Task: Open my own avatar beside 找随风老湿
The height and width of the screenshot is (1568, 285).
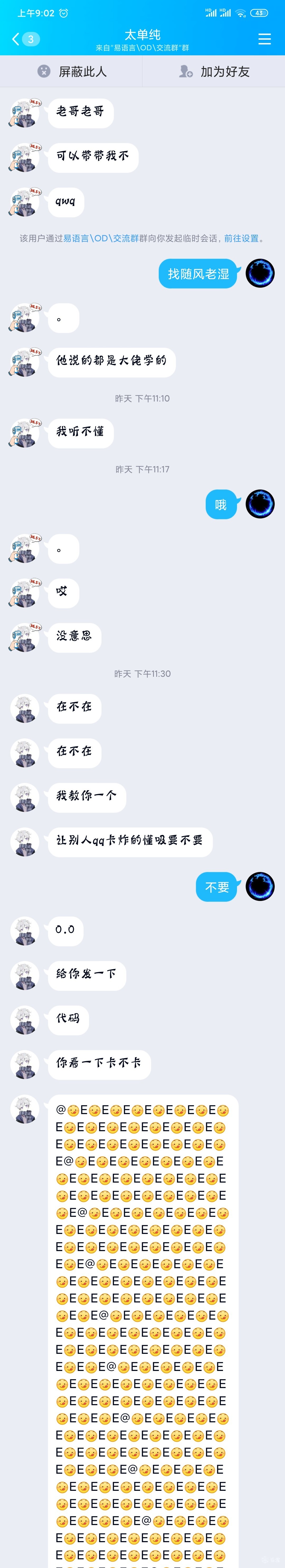Action: 260,273
